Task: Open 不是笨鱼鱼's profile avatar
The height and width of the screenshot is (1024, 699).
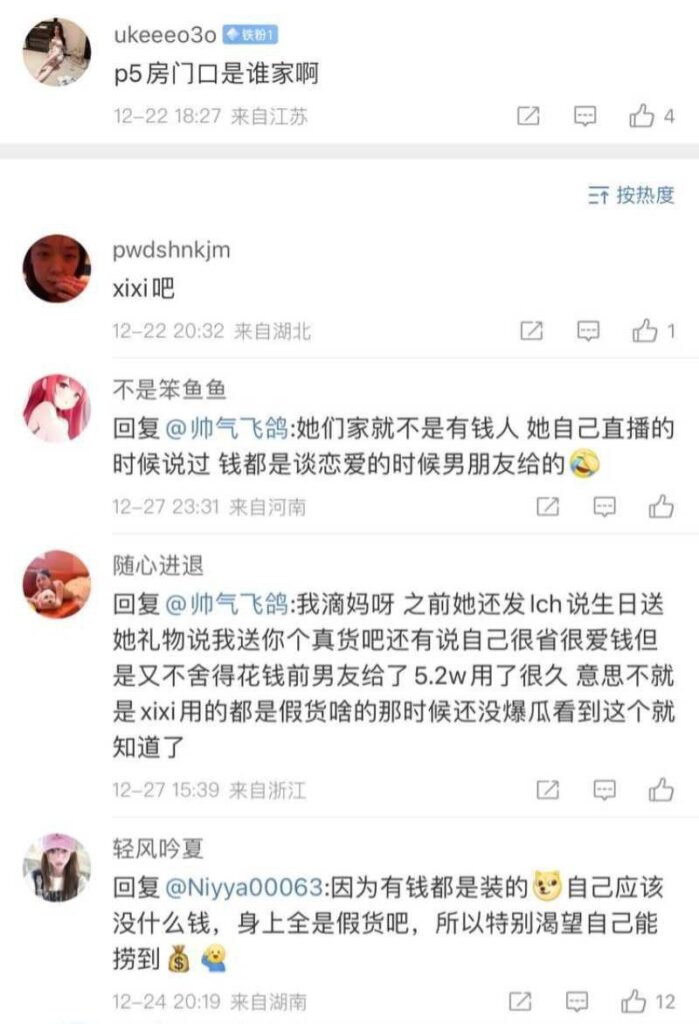Action: click(57, 408)
